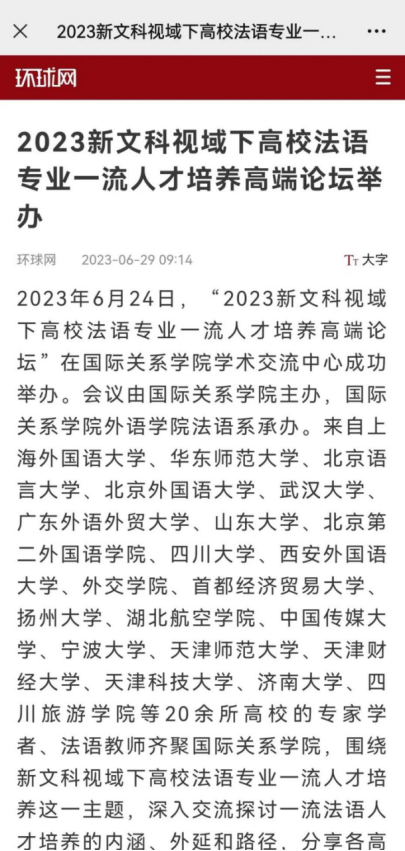Tap the 环球网 logo in header
Viewport: 405px width, 851px height.
(46, 78)
